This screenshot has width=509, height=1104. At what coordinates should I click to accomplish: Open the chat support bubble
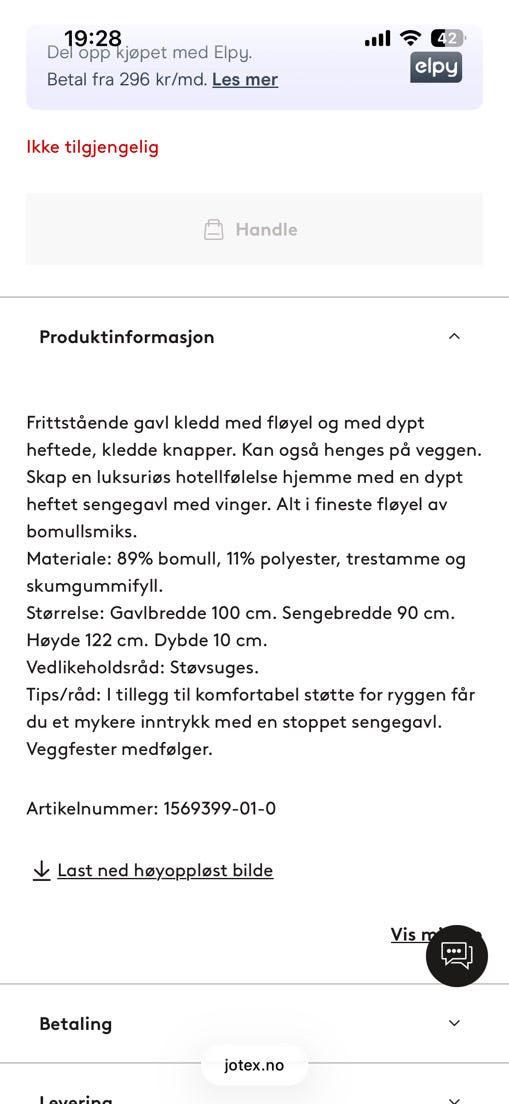click(x=457, y=955)
